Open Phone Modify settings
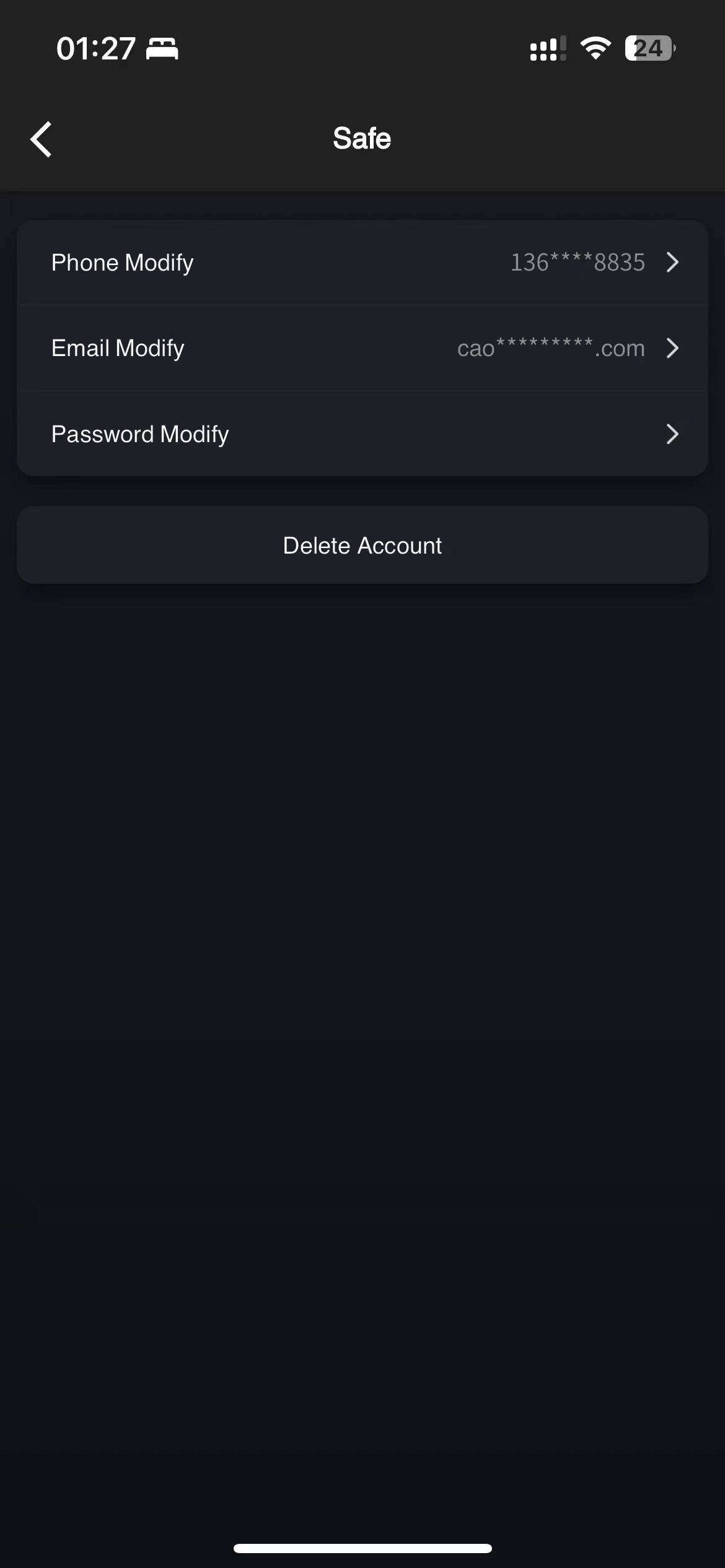The height and width of the screenshot is (1568, 725). coord(362,263)
